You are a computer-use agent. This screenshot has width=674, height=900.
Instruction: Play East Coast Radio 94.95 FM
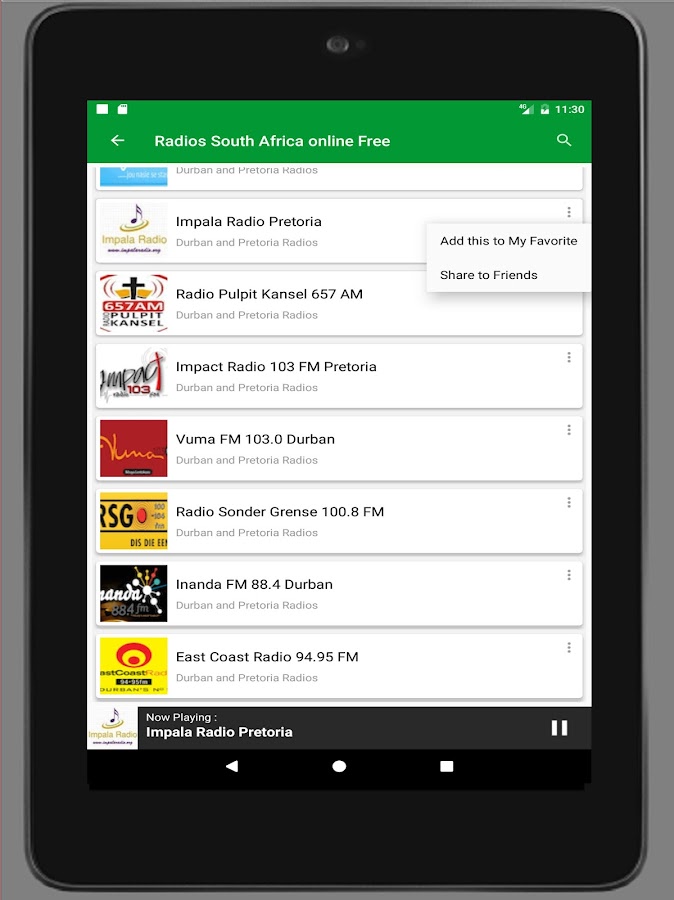[x=266, y=657]
